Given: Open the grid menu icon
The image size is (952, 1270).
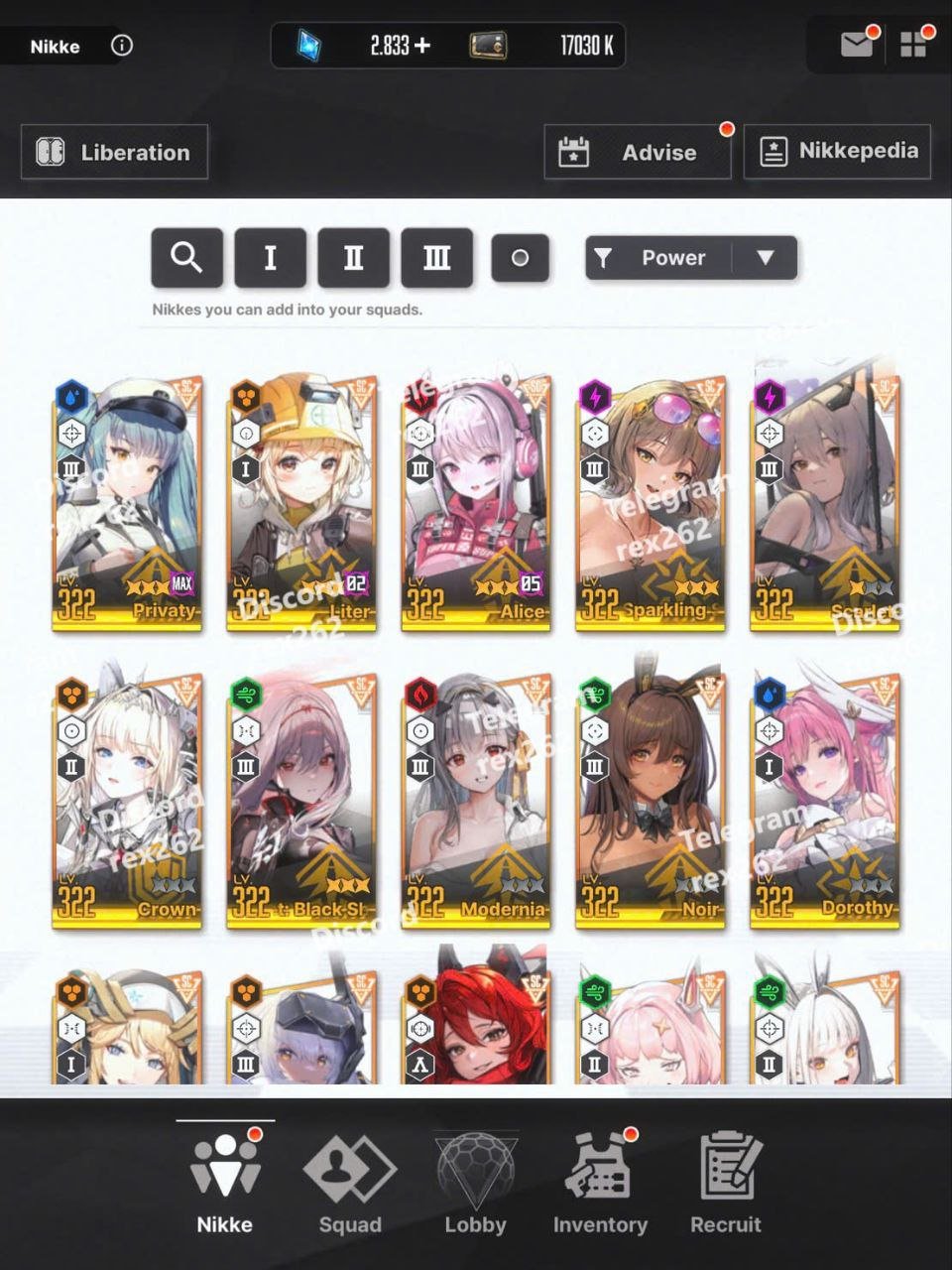Looking at the screenshot, I should (x=913, y=45).
